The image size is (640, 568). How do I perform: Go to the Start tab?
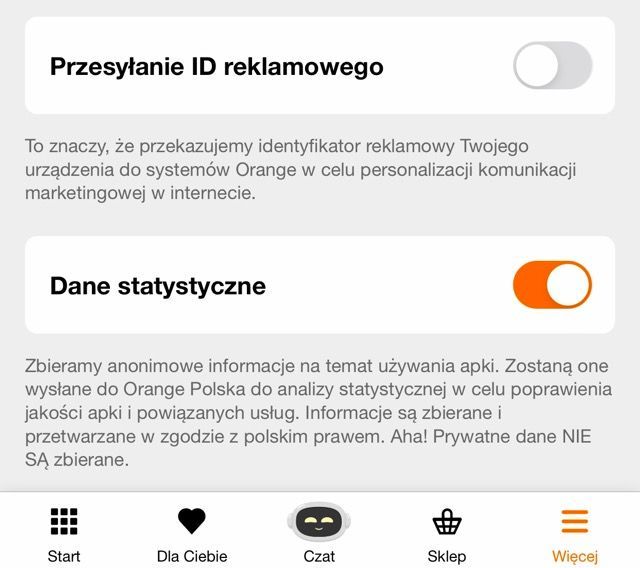pyautogui.click(x=64, y=533)
